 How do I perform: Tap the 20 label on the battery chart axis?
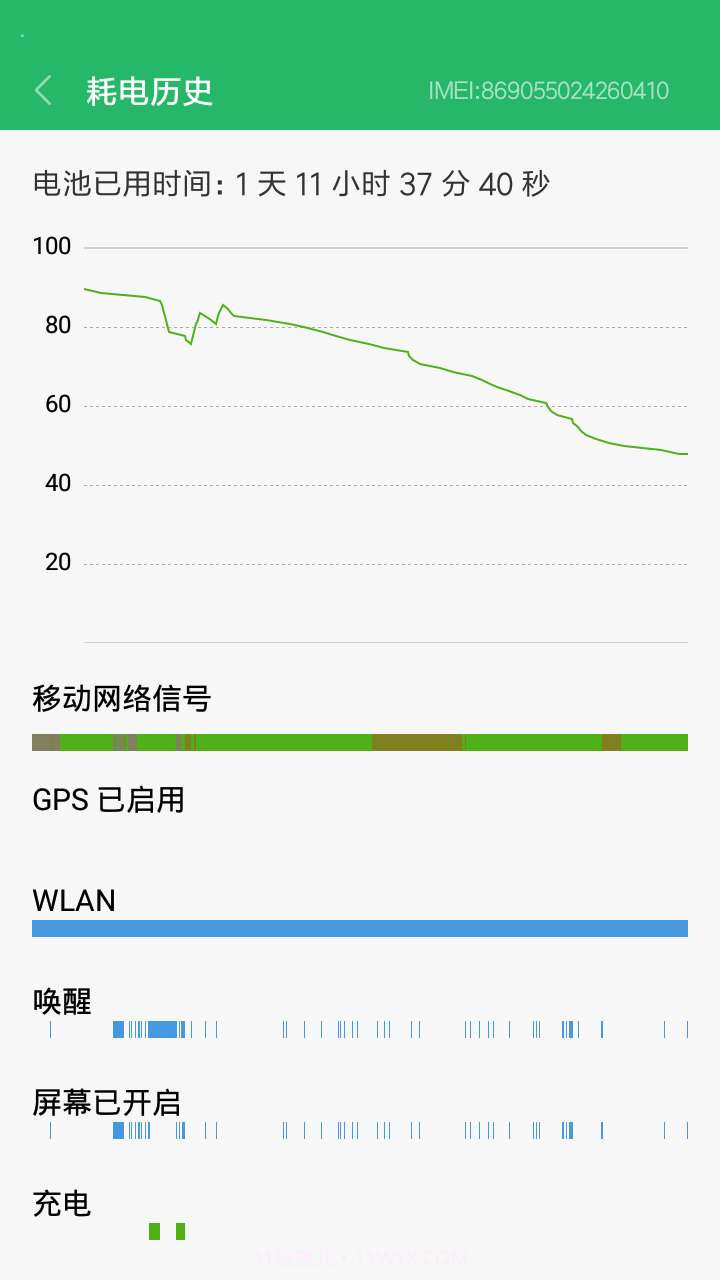click(x=56, y=562)
